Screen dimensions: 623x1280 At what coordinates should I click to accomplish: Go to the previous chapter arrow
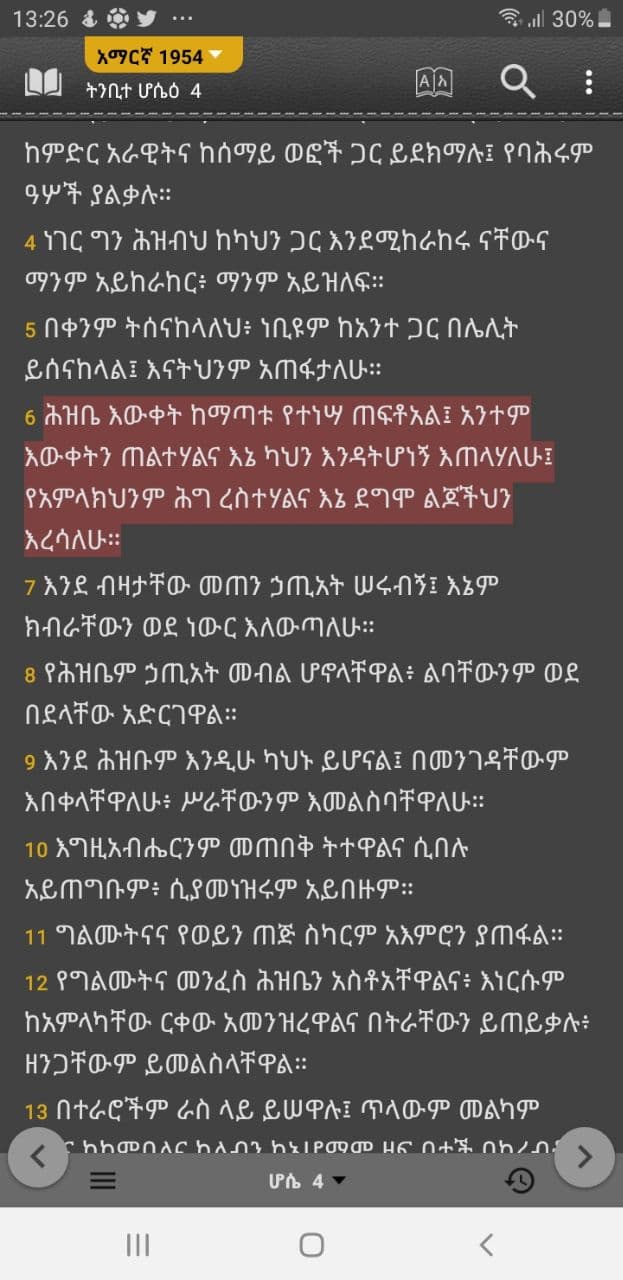pos(38,1157)
